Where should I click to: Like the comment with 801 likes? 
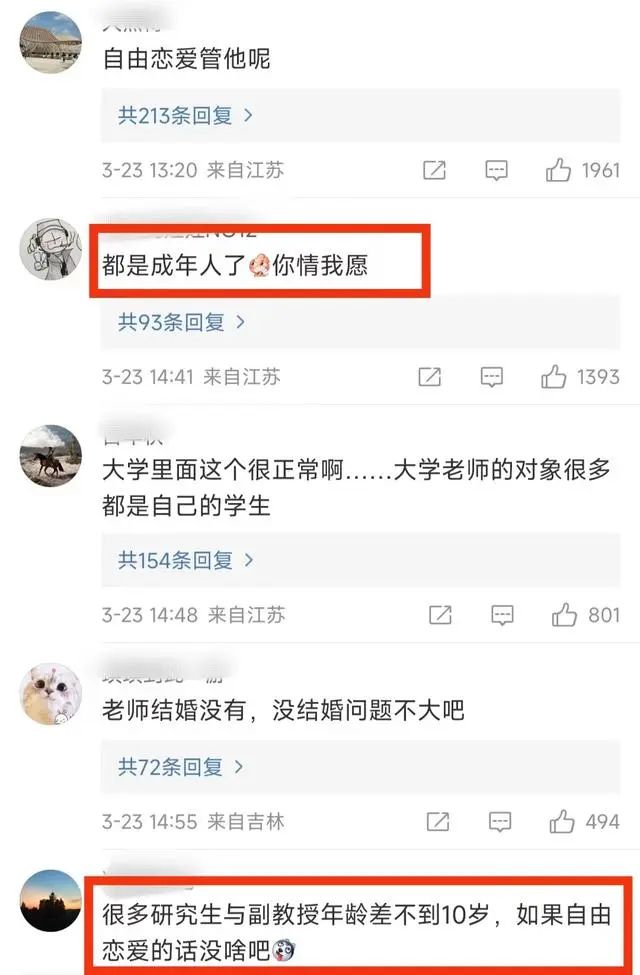[x=565, y=614]
